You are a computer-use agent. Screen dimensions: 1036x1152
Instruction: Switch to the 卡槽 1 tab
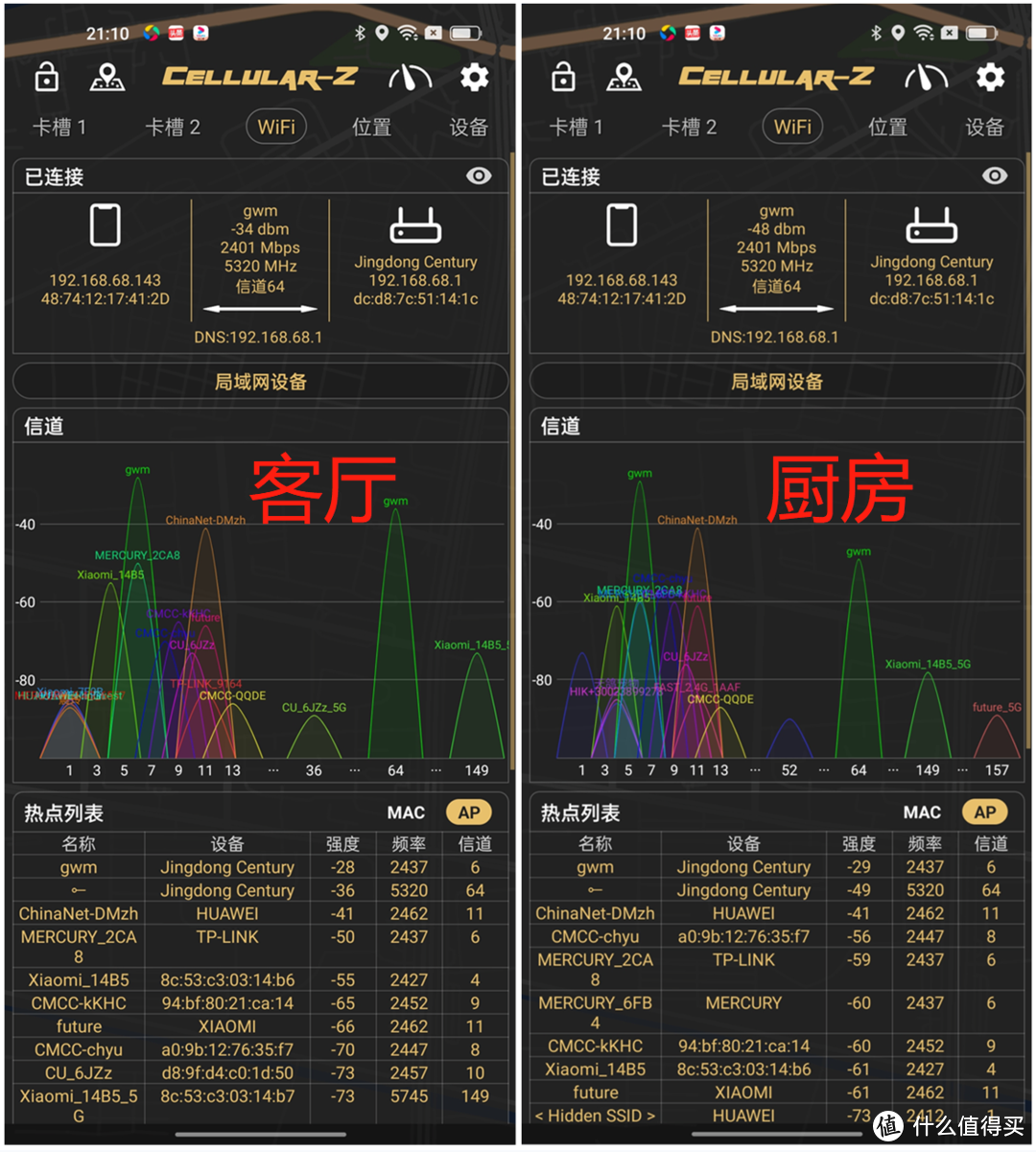60,126
